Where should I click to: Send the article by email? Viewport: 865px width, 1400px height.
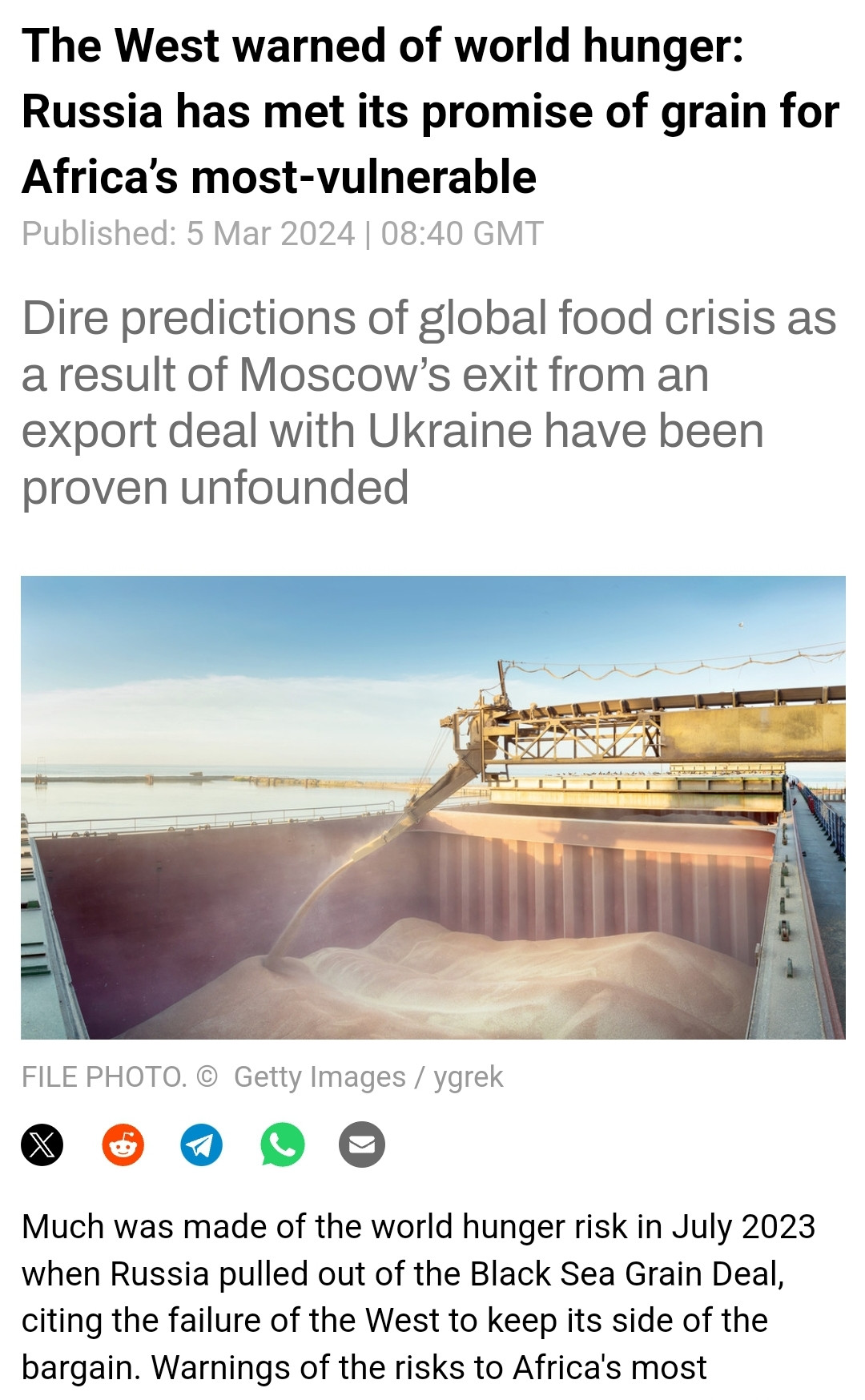tap(362, 1145)
